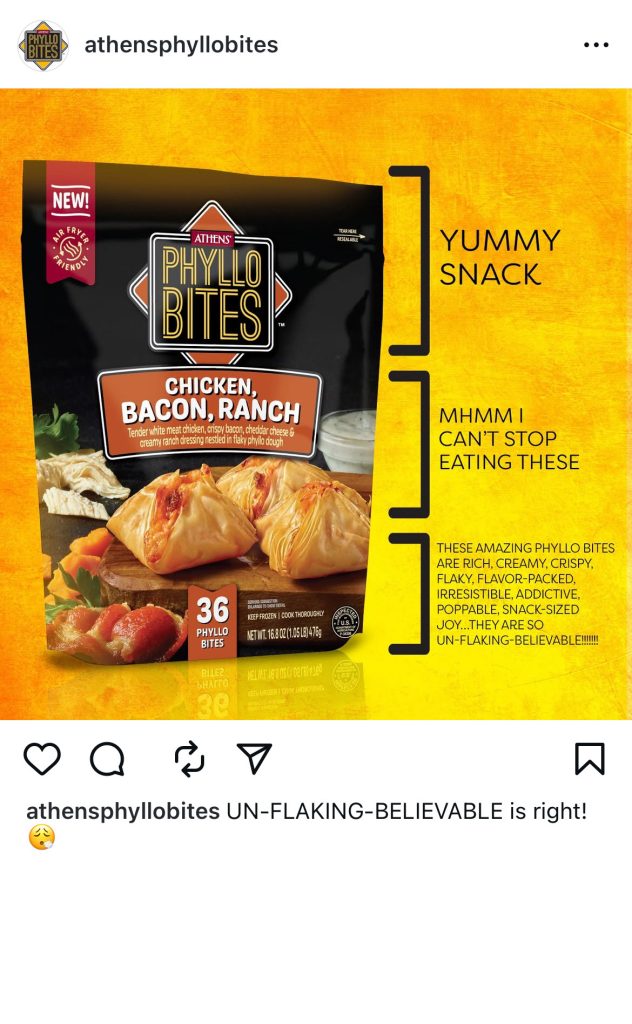Open the post's three-dot overflow menu

(596, 45)
